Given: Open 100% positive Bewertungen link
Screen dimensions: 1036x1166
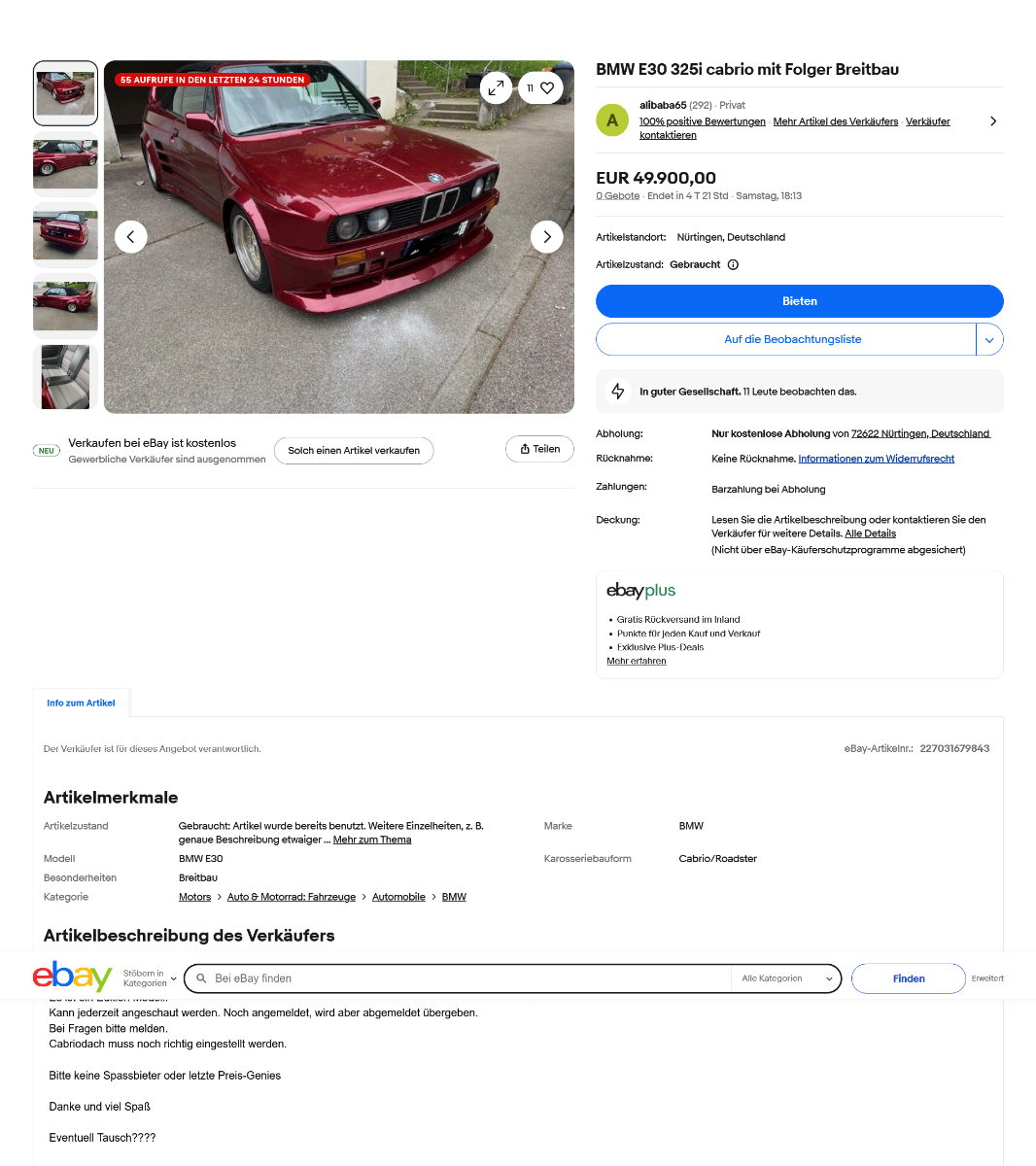Looking at the screenshot, I should point(702,121).
